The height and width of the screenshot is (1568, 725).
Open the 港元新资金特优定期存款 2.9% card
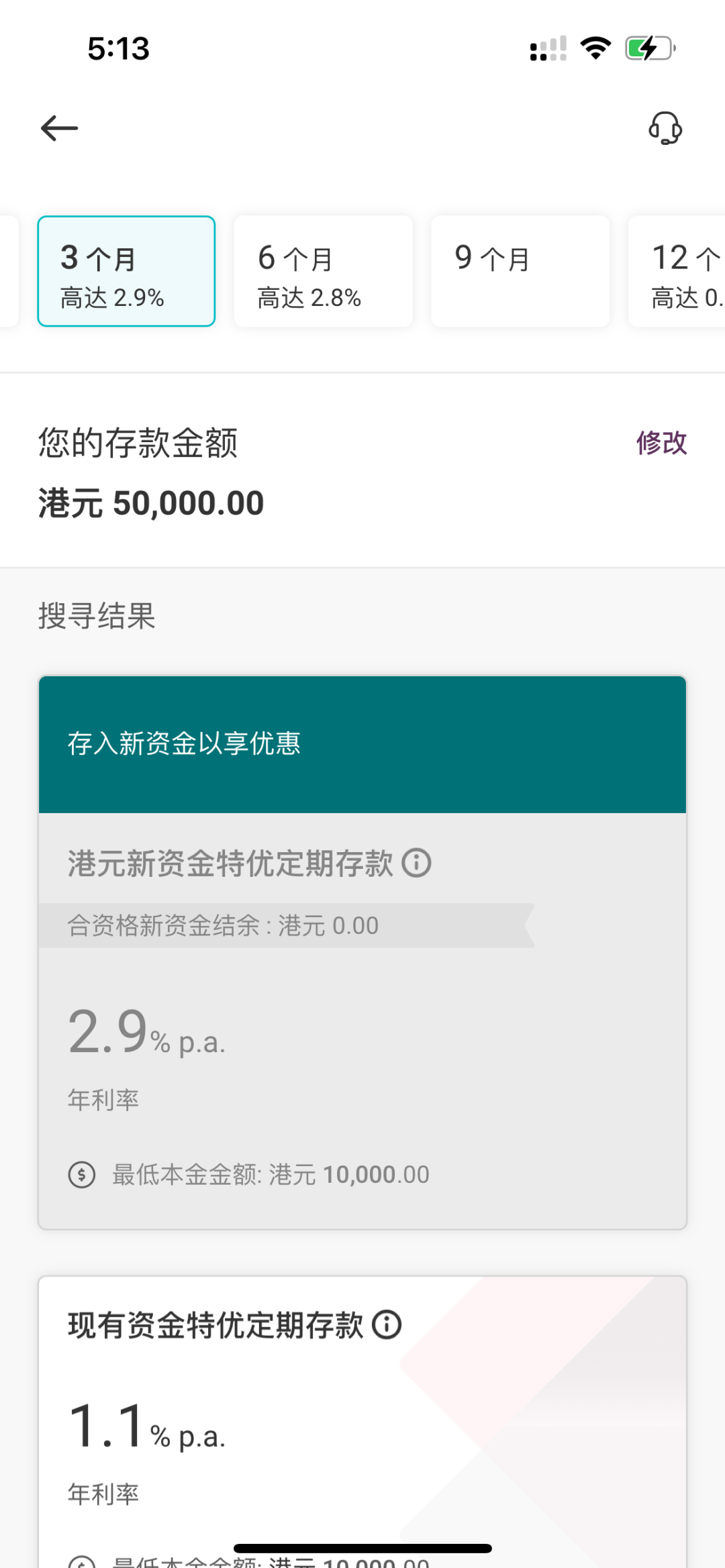[362, 953]
